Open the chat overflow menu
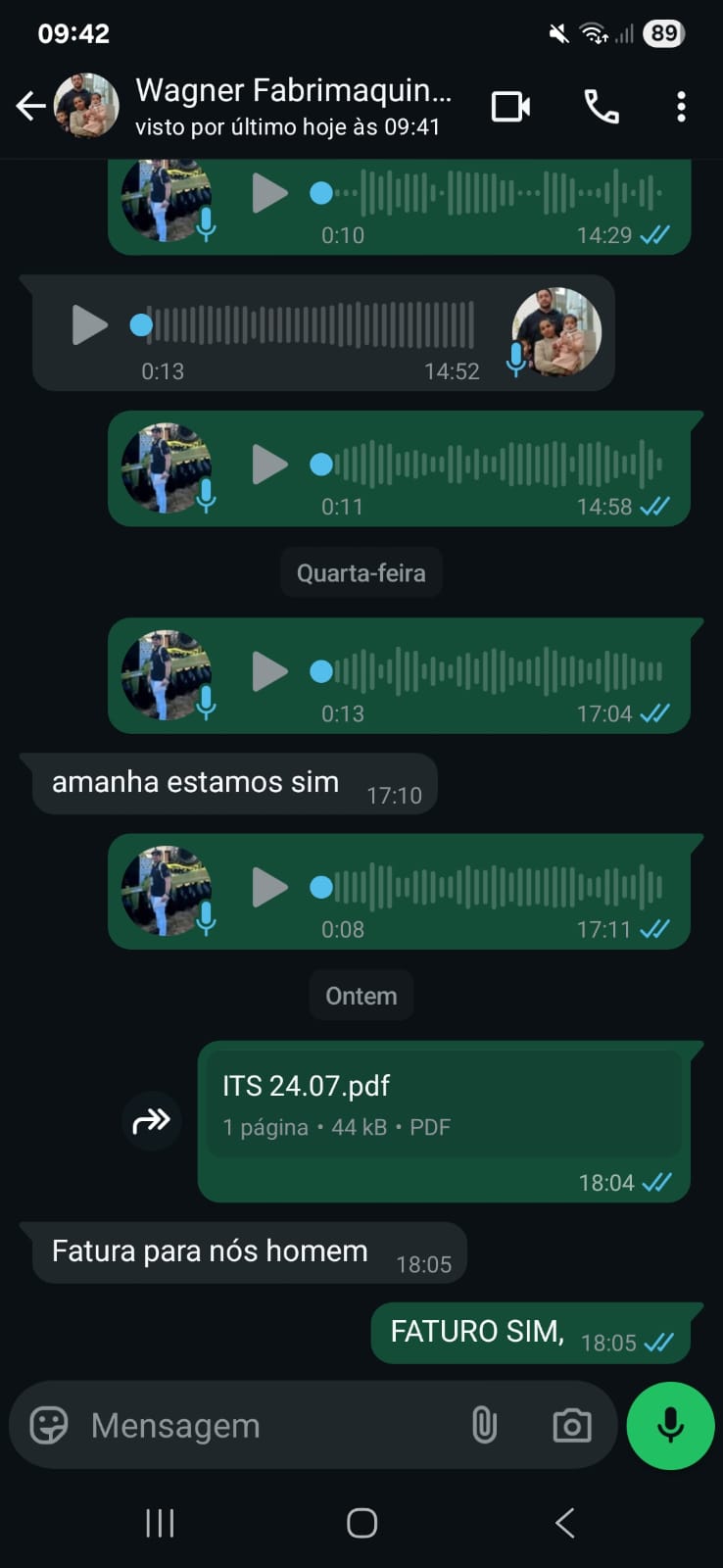This screenshot has width=723, height=1568. [681, 106]
